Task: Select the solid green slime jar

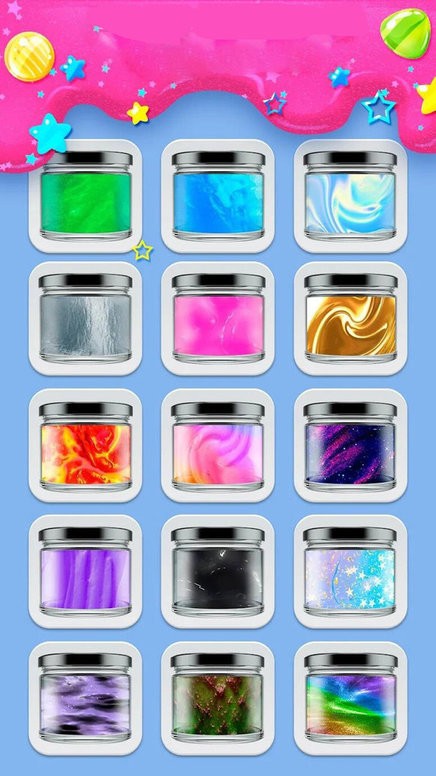Action: (85, 196)
